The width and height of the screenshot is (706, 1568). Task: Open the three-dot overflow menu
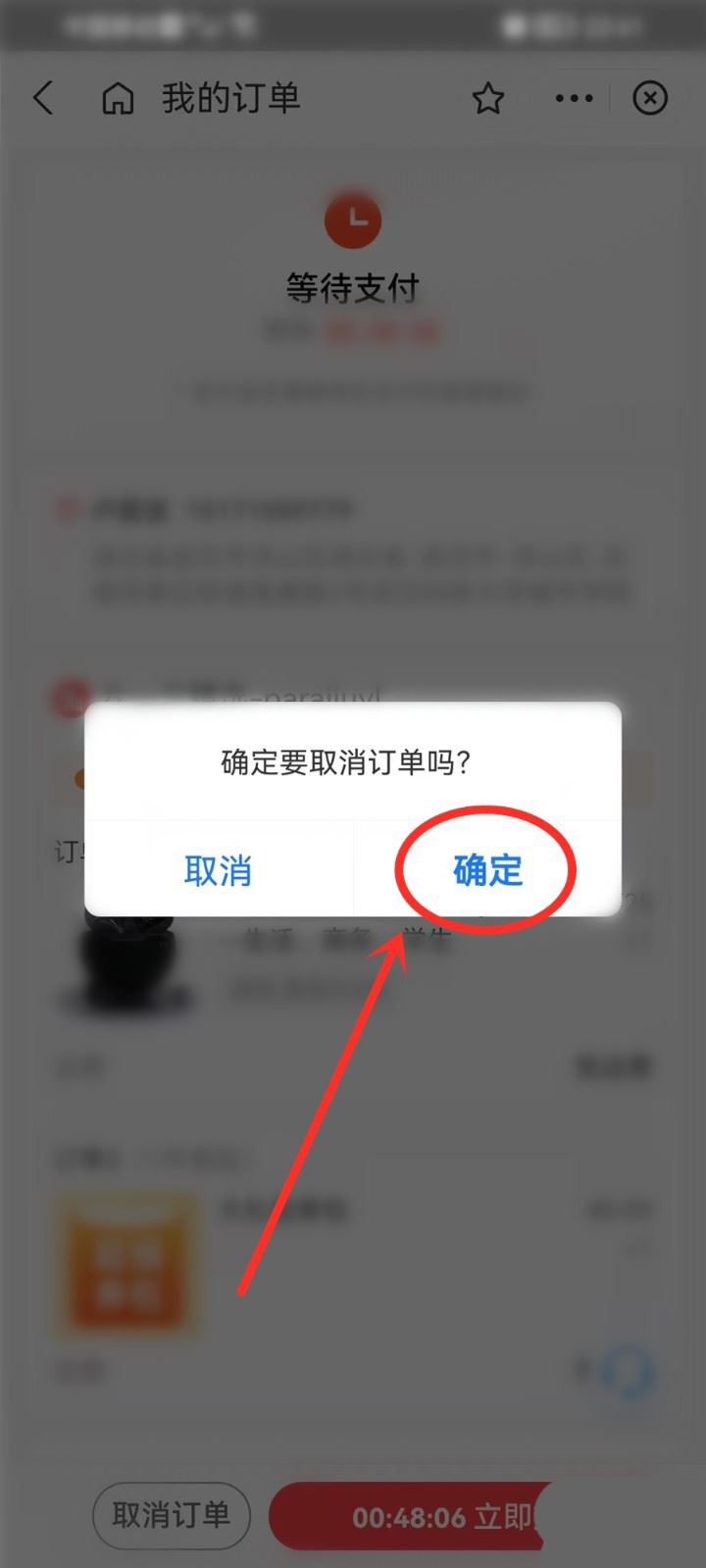574,98
